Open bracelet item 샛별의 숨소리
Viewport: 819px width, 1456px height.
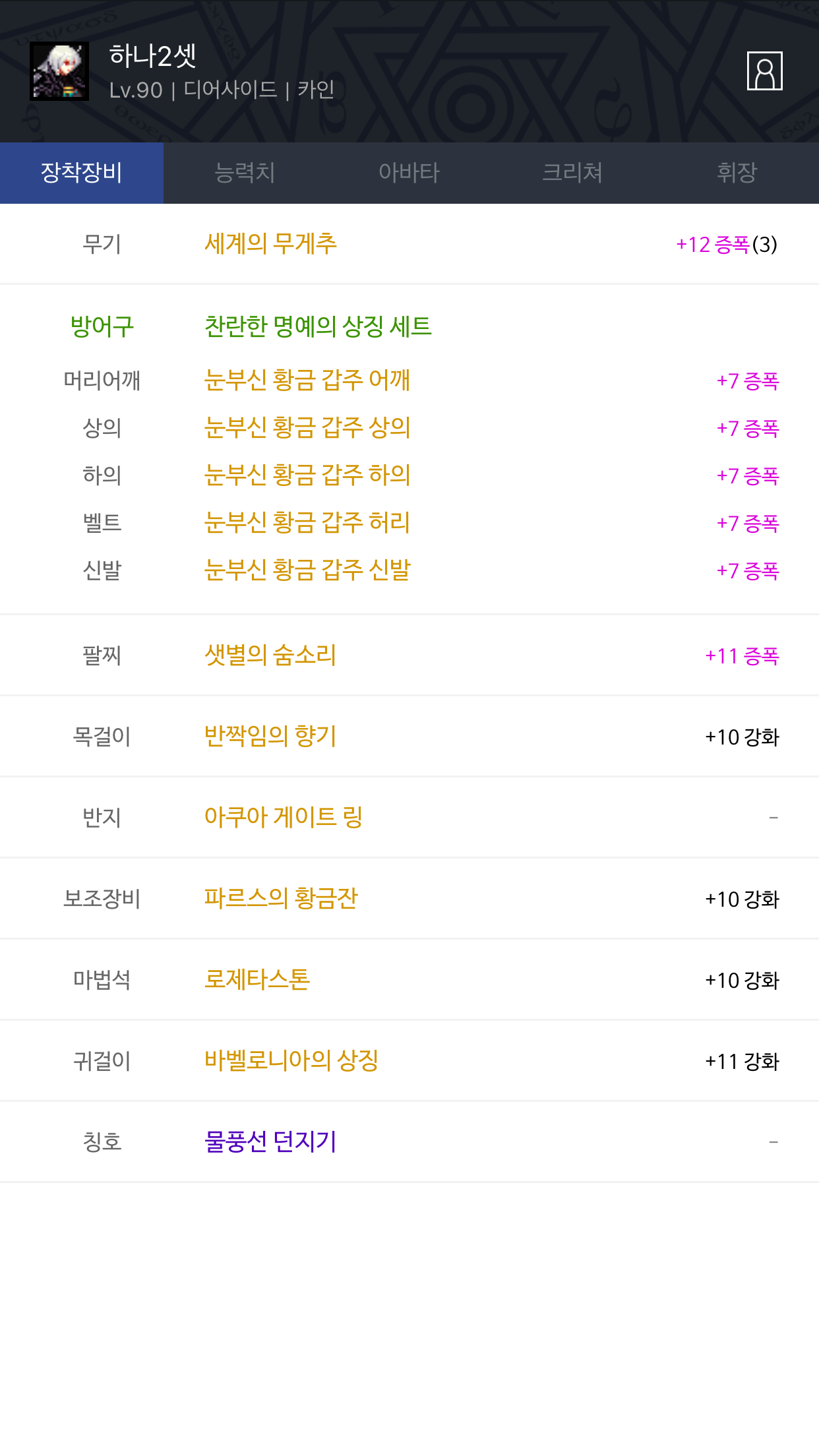pyautogui.click(x=270, y=655)
